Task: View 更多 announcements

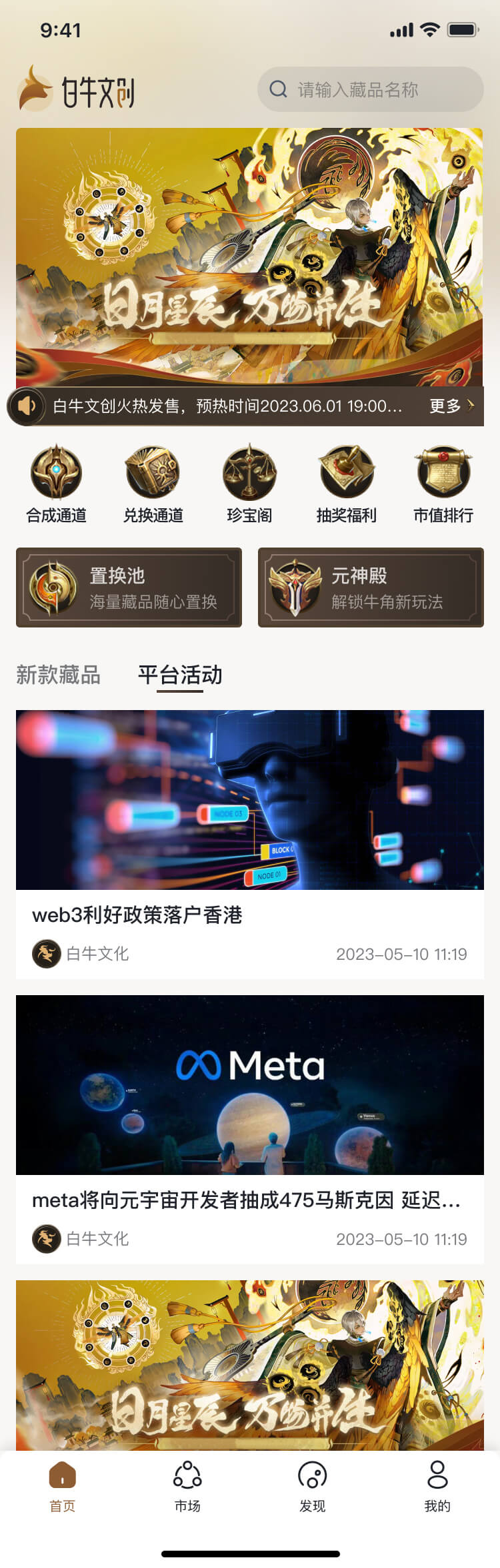Action: point(451,406)
